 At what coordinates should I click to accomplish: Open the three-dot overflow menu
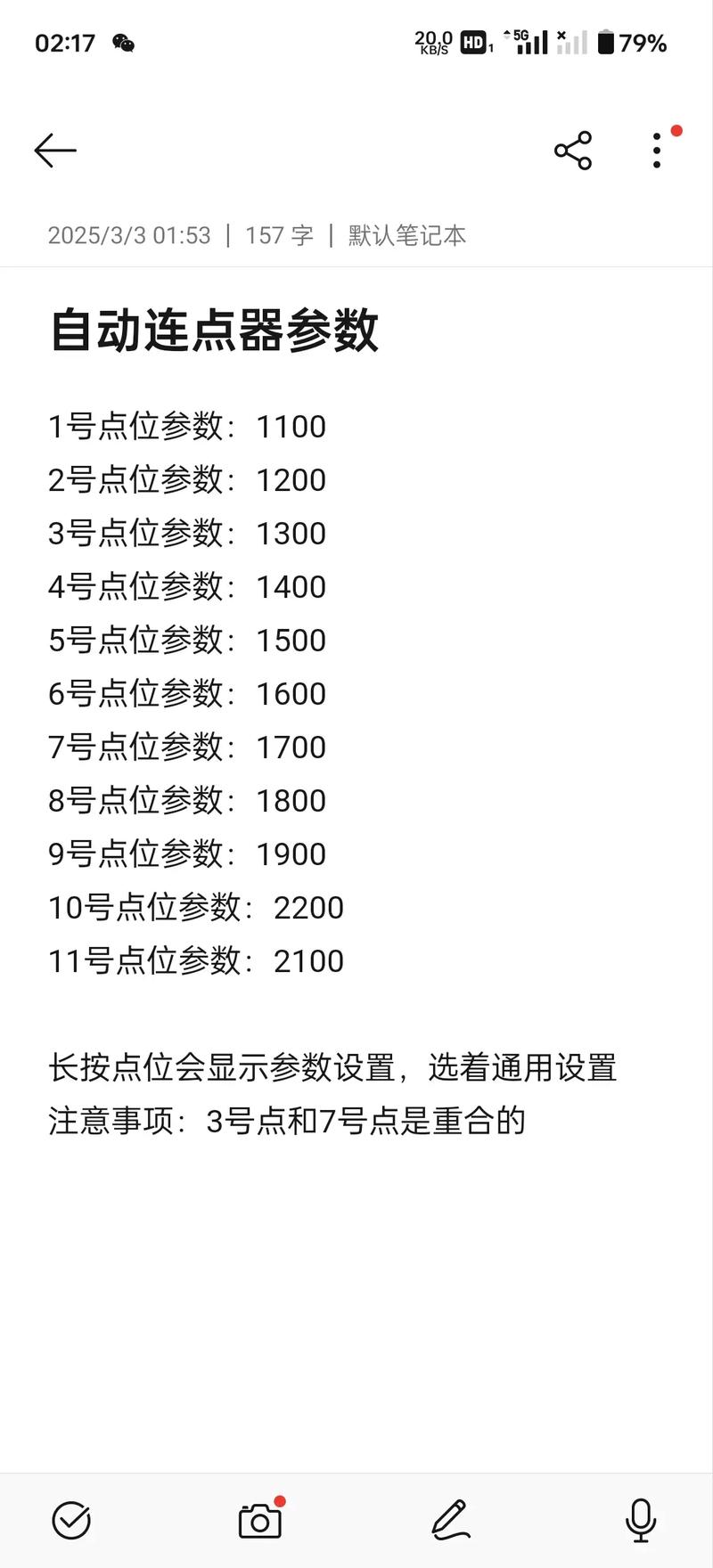click(657, 151)
